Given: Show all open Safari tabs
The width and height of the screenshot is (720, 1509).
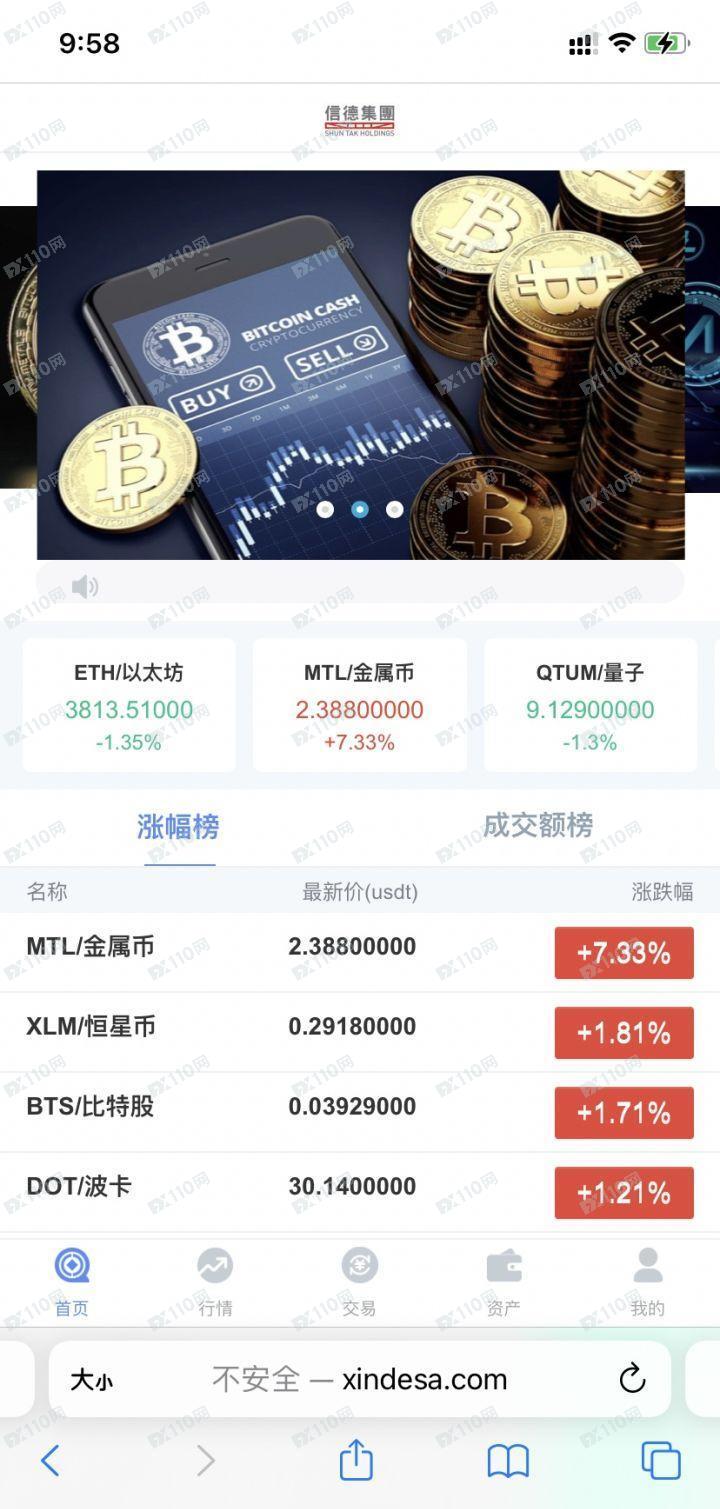Looking at the screenshot, I should 661,1461.
